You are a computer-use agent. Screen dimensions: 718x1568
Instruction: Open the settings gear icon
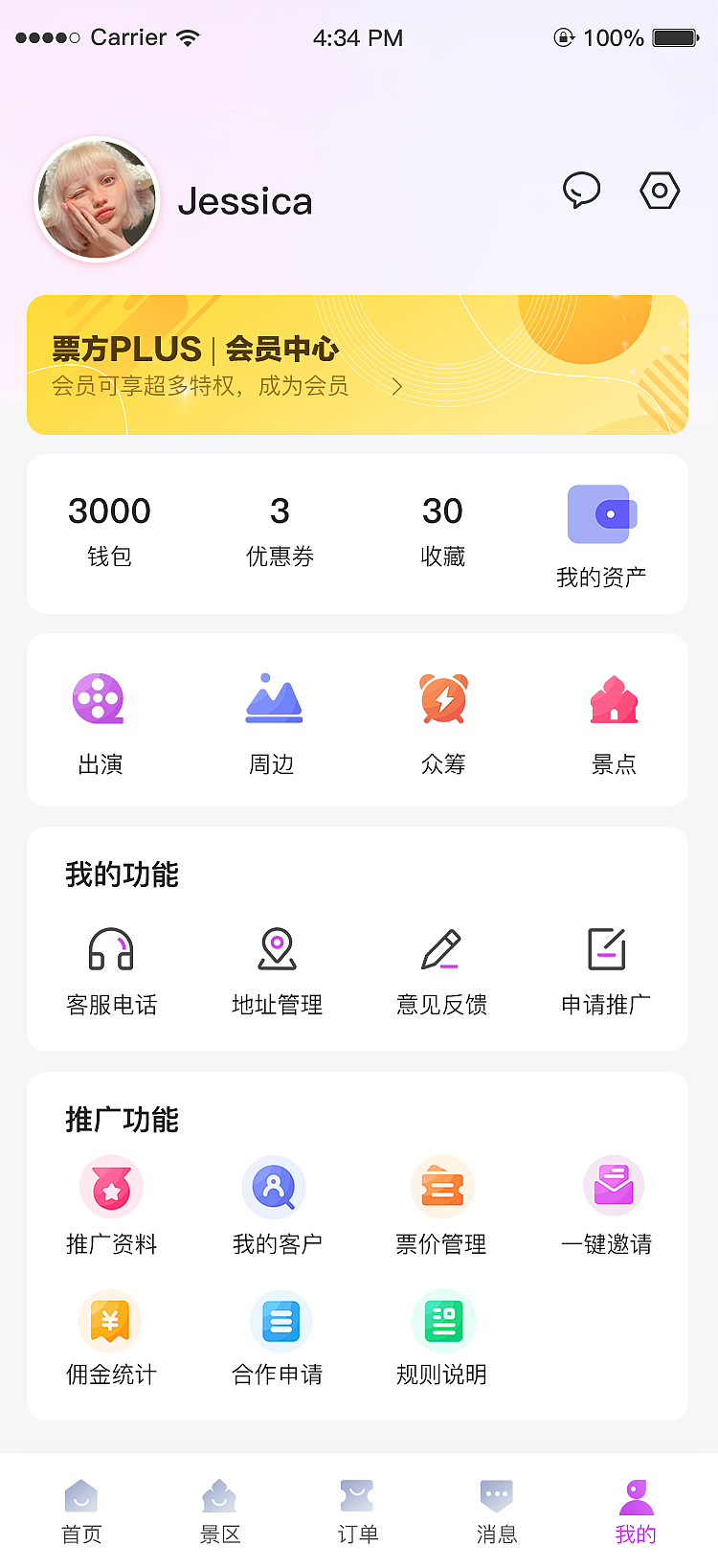pos(659,191)
